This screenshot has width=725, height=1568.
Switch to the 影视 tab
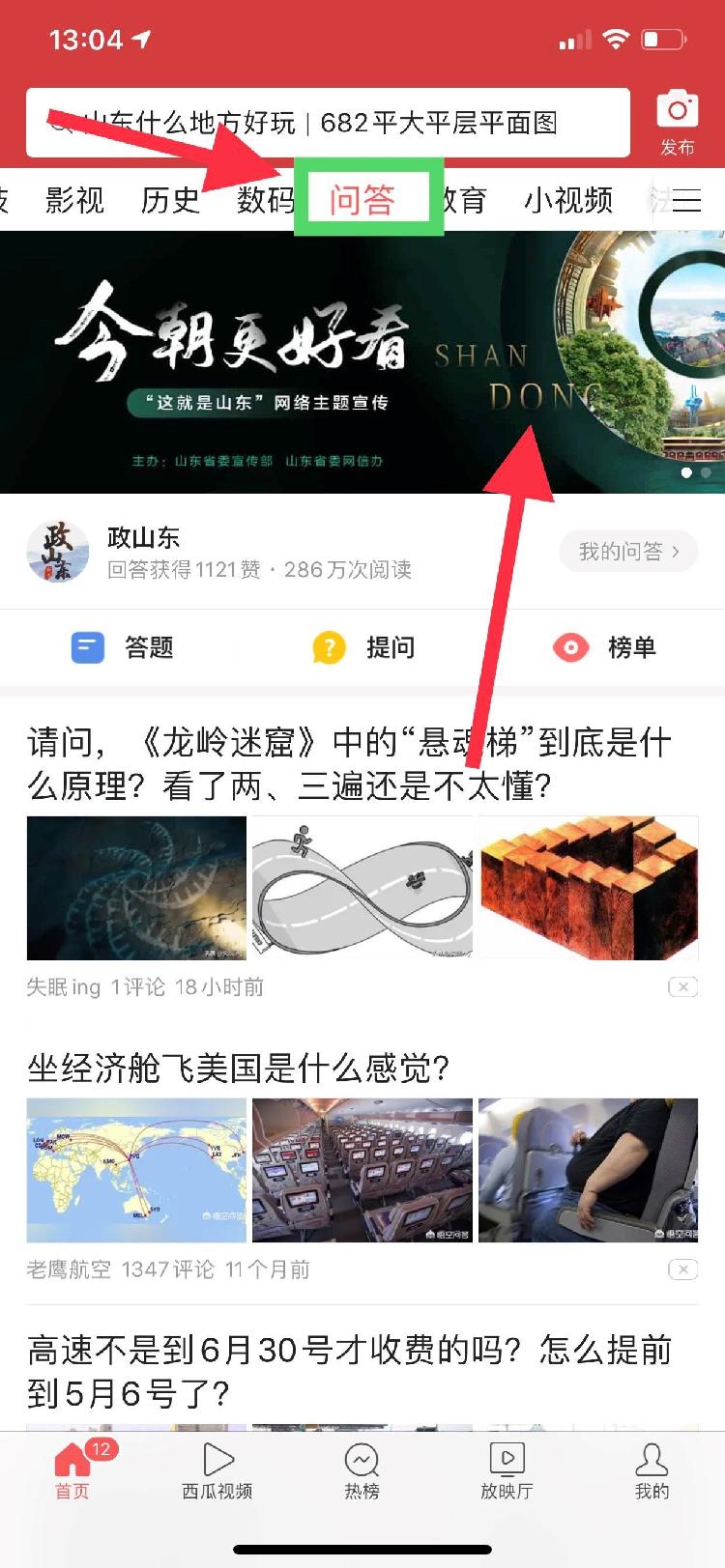coord(74,200)
